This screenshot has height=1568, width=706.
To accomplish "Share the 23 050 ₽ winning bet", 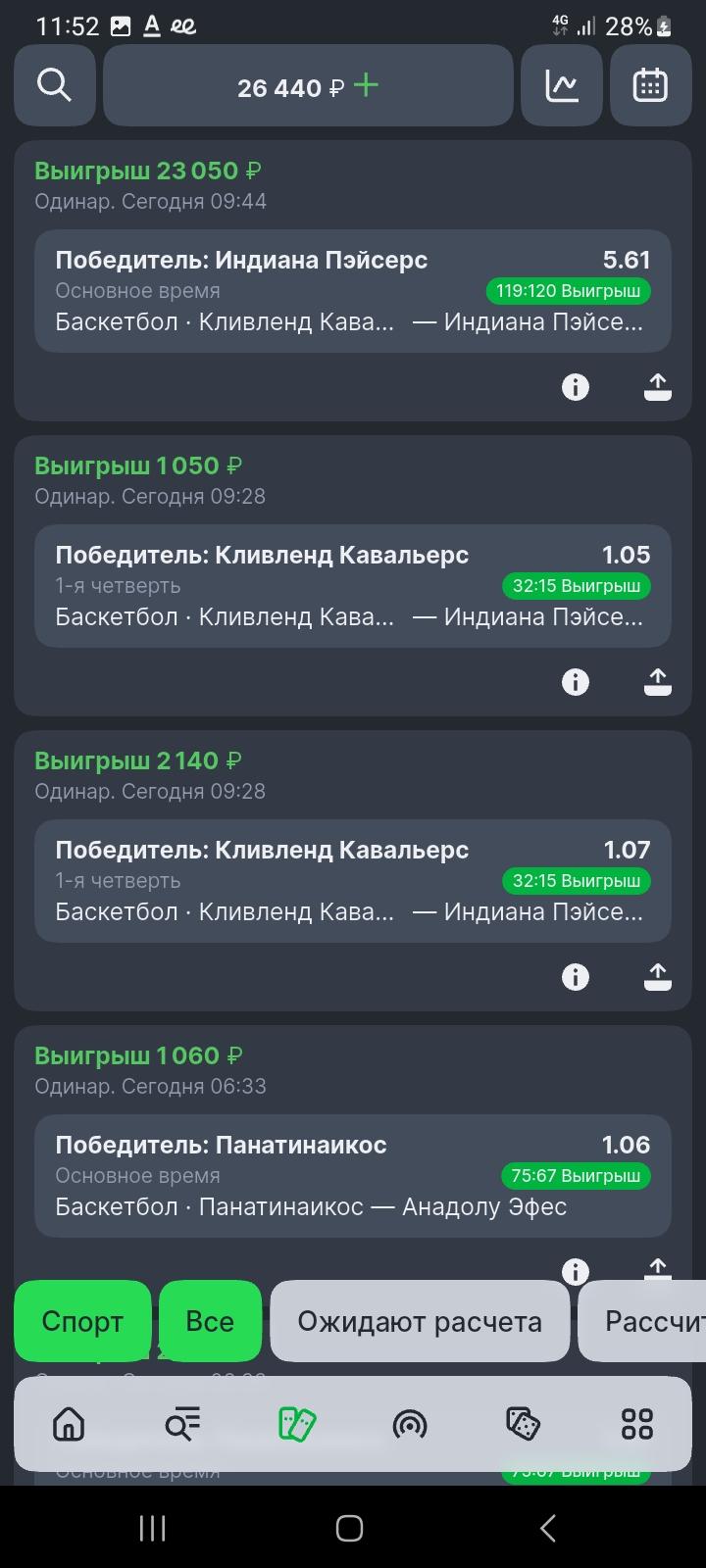I will 658,387.
